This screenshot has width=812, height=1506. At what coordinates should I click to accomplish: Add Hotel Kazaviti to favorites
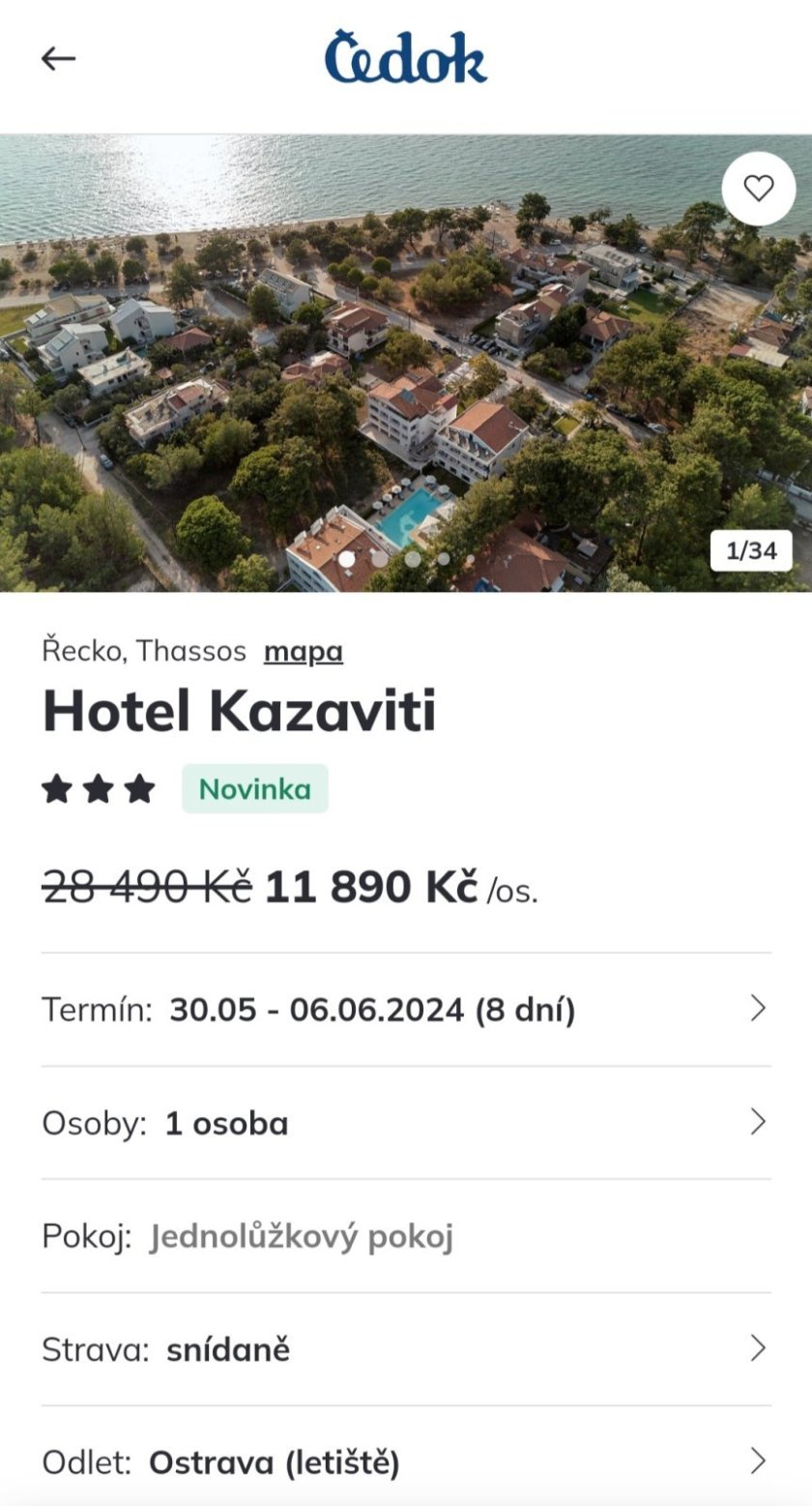[758, 189]
